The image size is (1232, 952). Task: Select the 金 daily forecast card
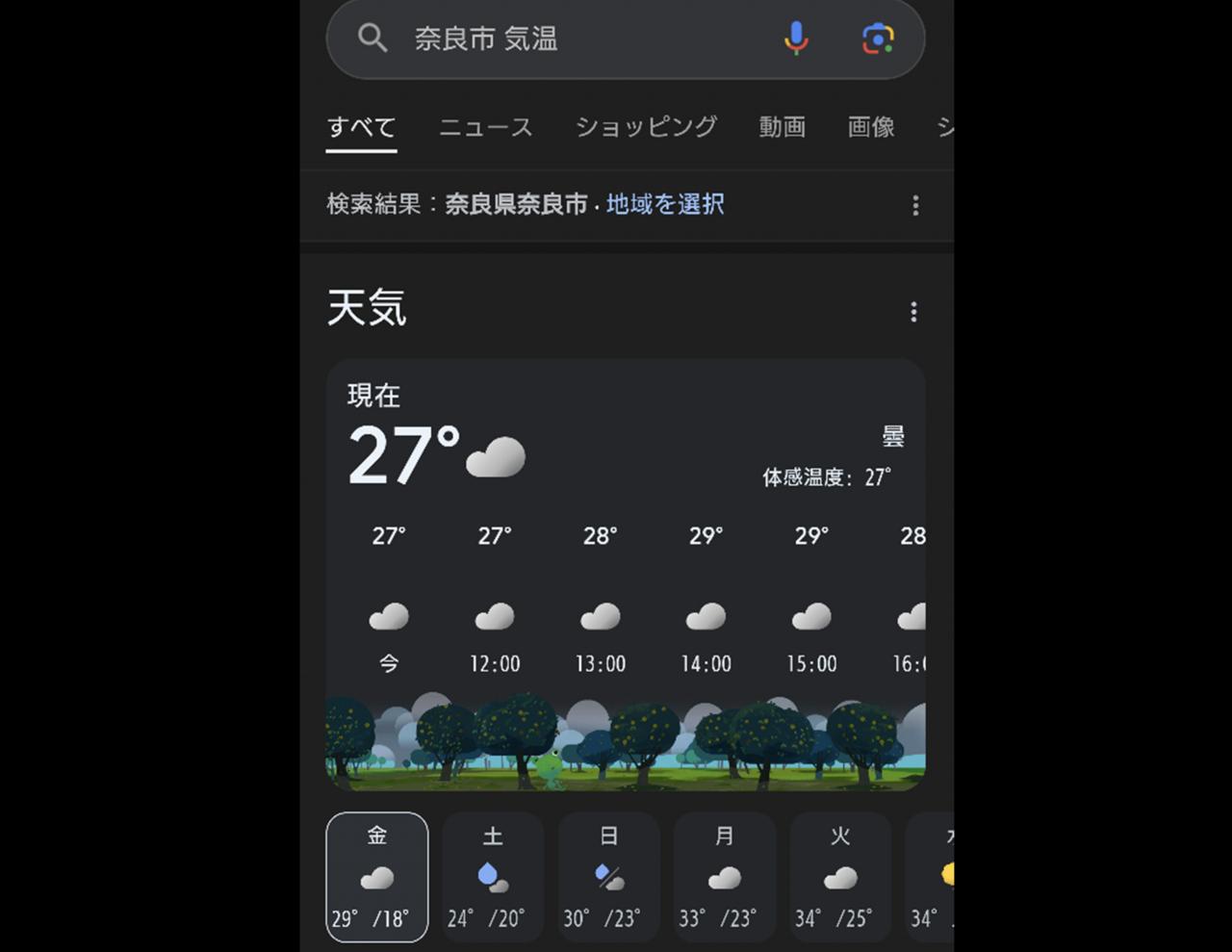[x=377, y=877]
